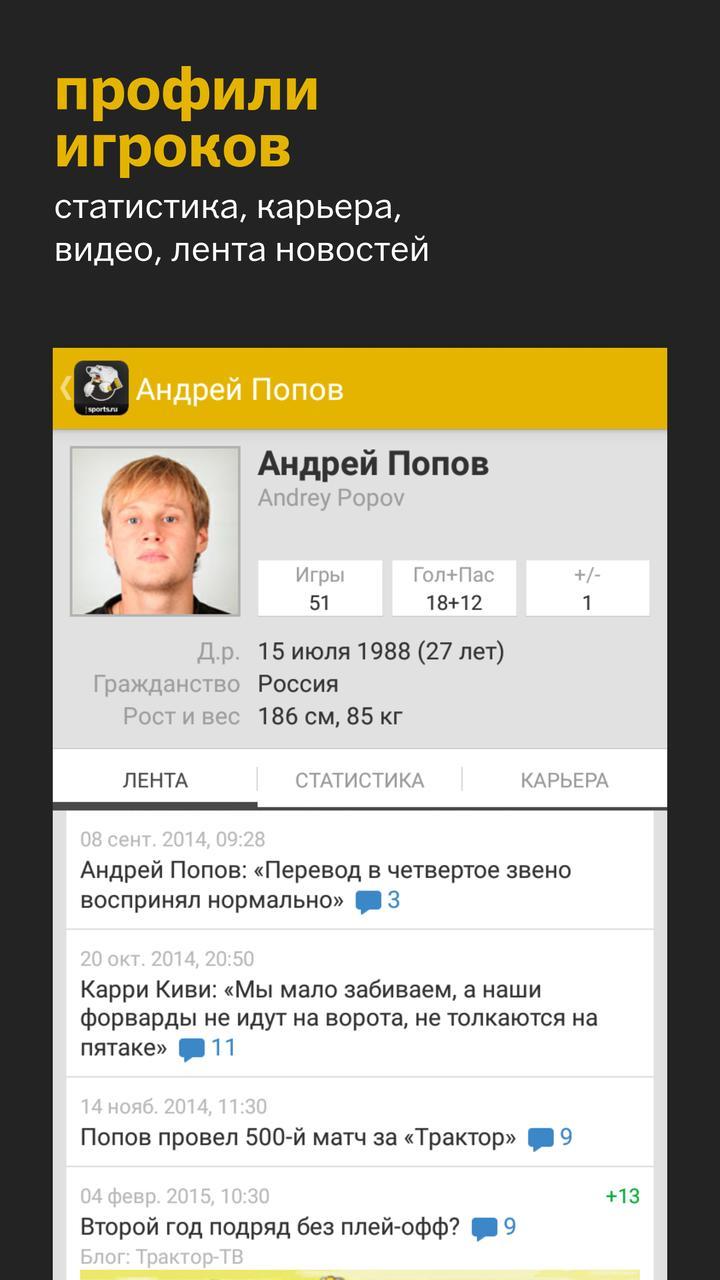Click the +/- stat box showing 1
Screen dimensions: 720x1280
click(588, 588)
